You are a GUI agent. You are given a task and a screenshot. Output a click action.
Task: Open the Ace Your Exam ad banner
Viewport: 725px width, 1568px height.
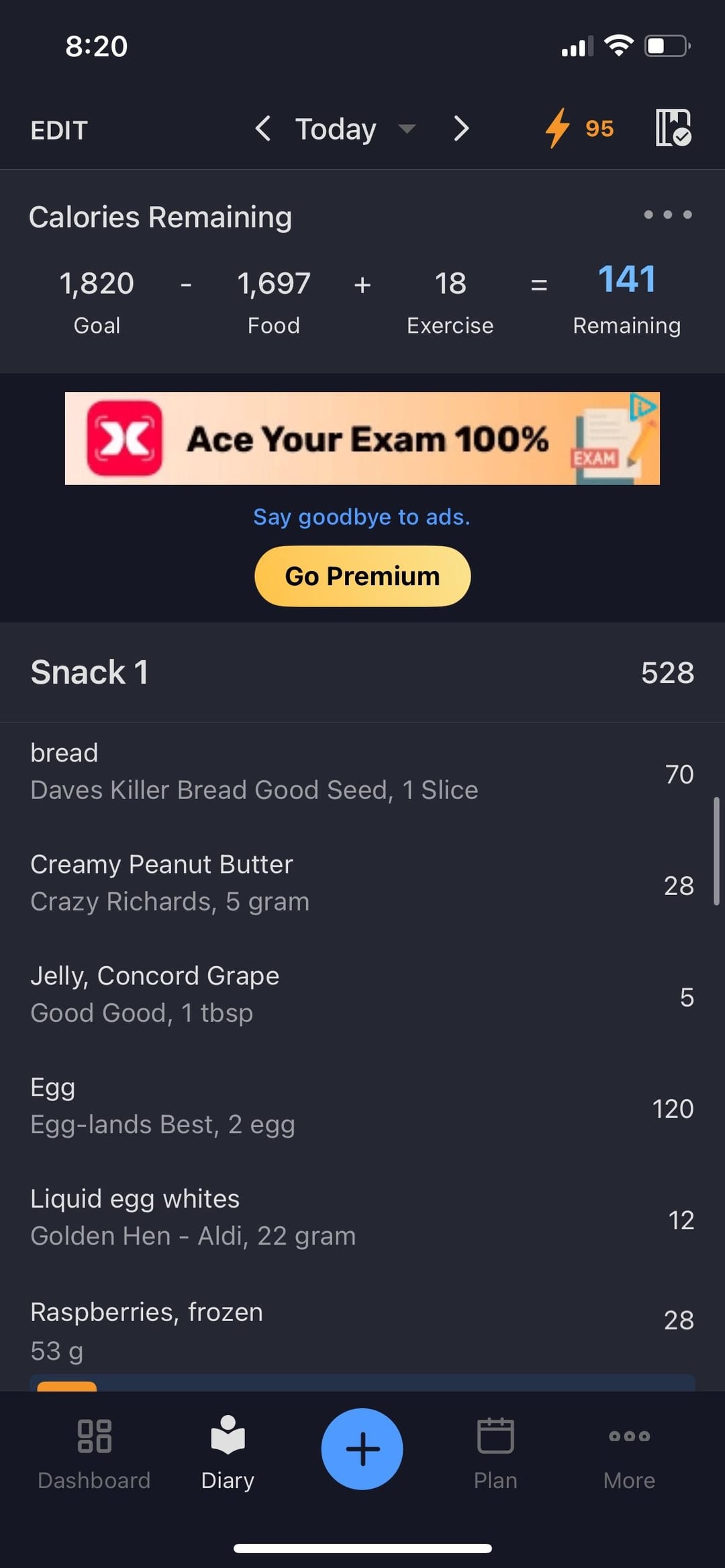click(362, 438)
